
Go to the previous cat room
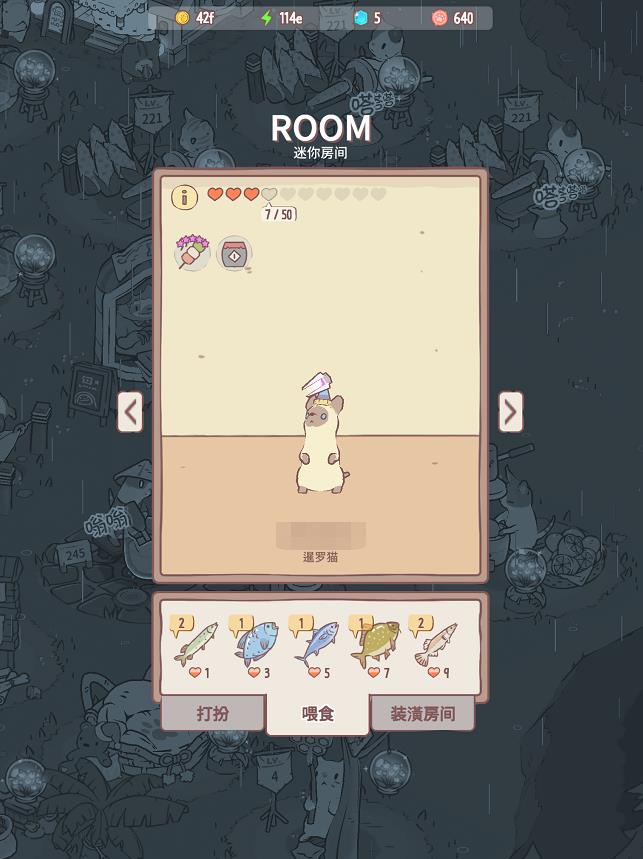click(x=130, y=411)
